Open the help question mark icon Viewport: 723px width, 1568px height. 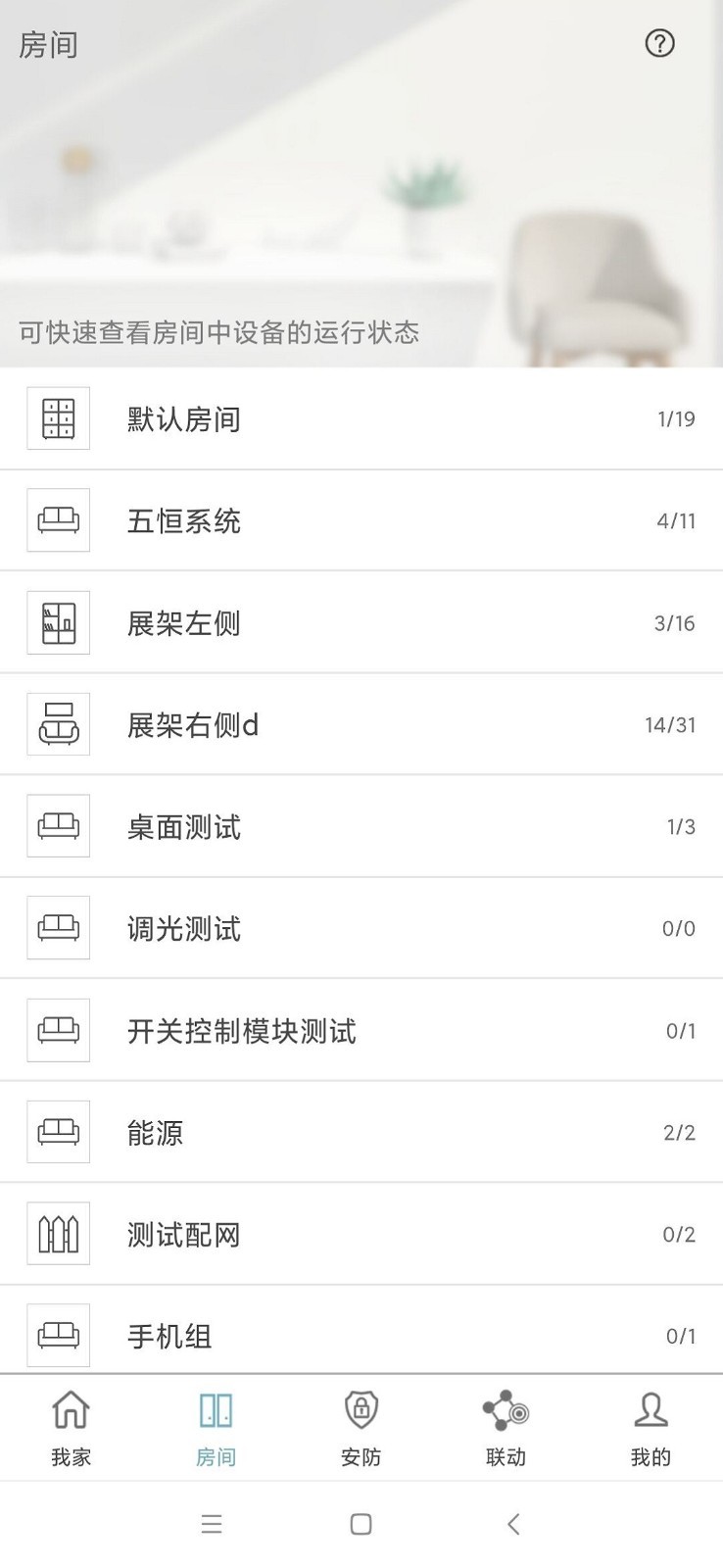(x=659, y=43)
